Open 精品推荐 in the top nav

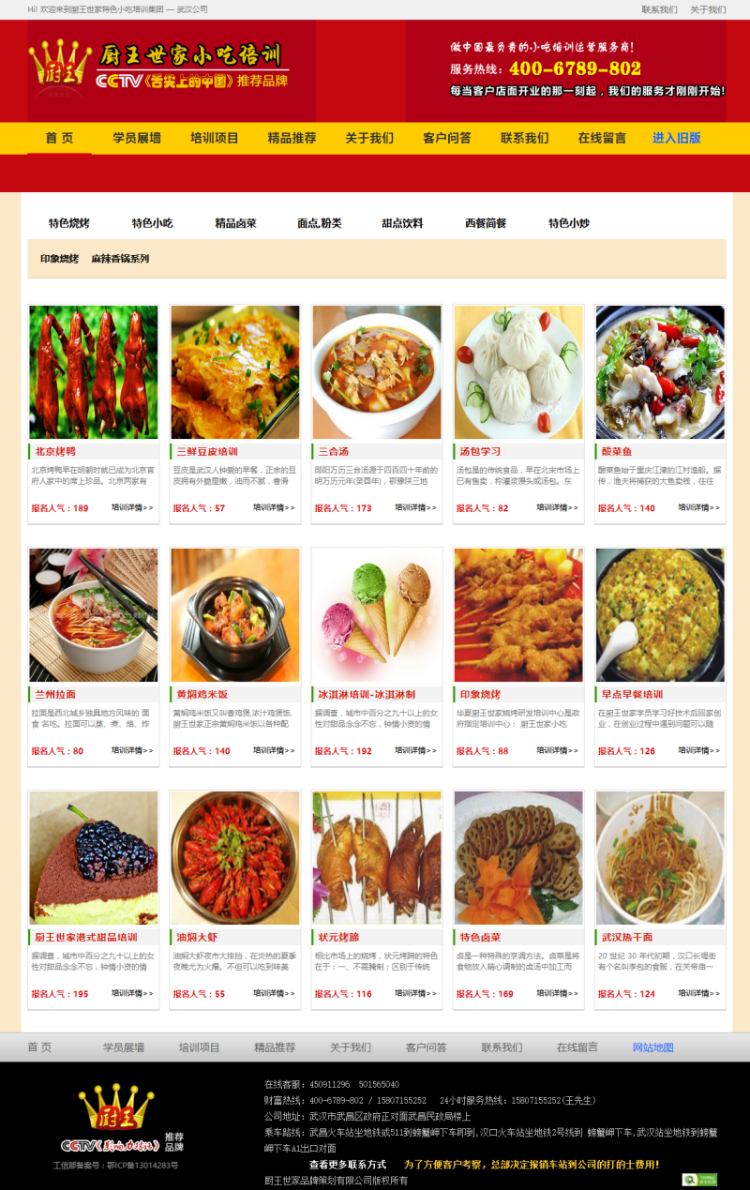(292, 138)
